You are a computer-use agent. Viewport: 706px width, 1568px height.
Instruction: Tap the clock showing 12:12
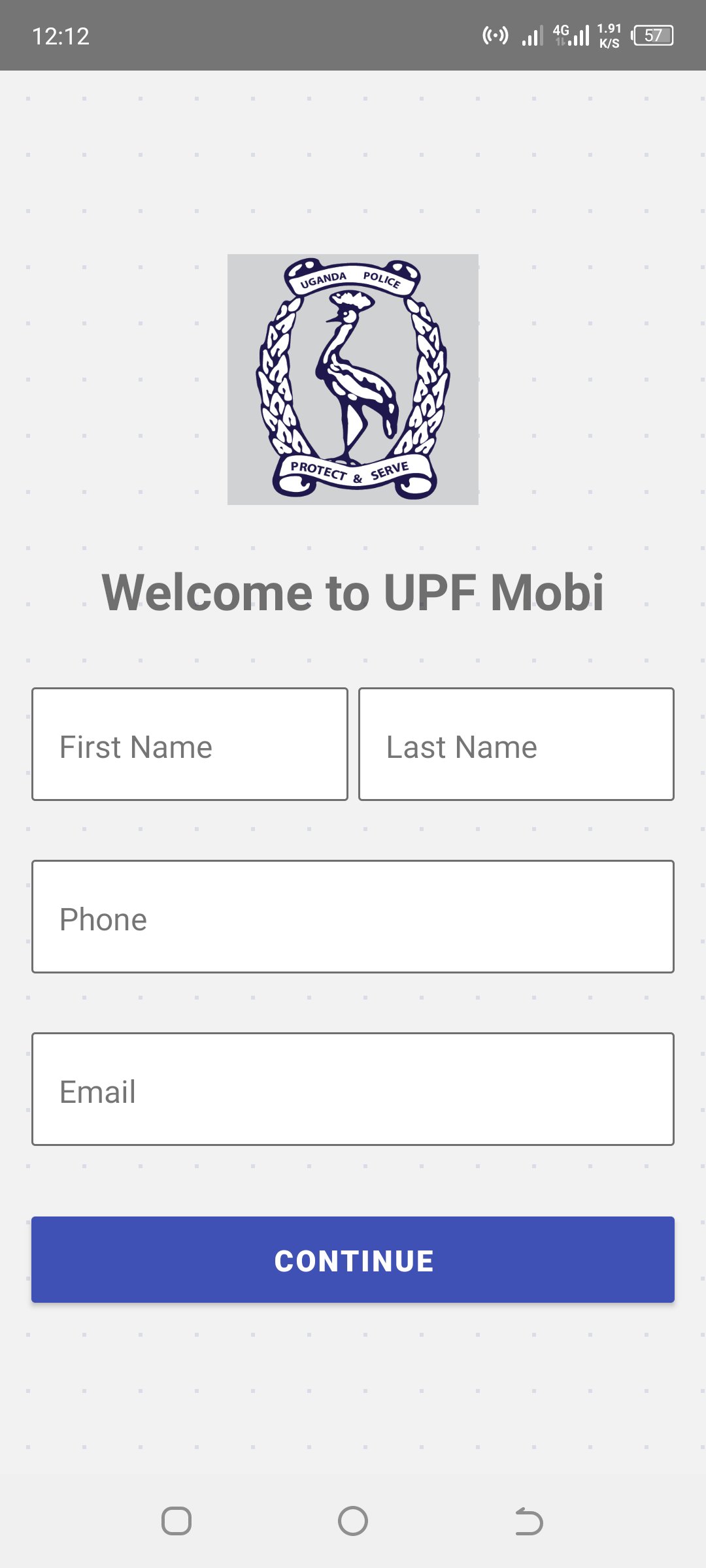pos(62,36)
